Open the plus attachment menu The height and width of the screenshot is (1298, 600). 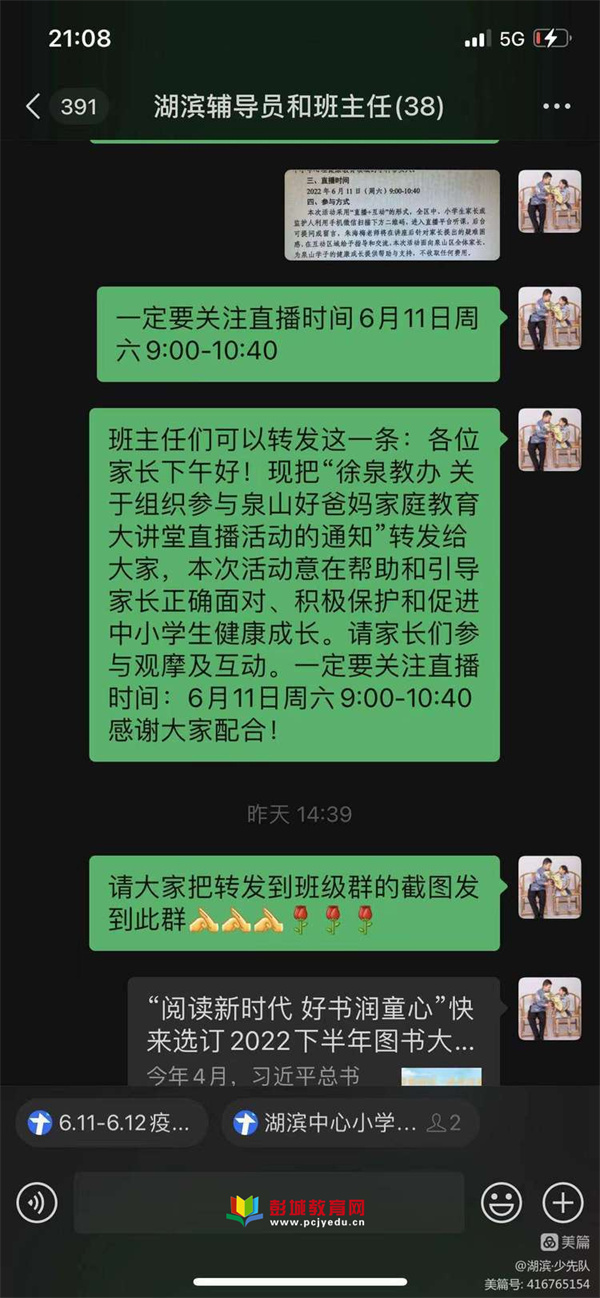pyautogui.click(x=563, y=1202)
